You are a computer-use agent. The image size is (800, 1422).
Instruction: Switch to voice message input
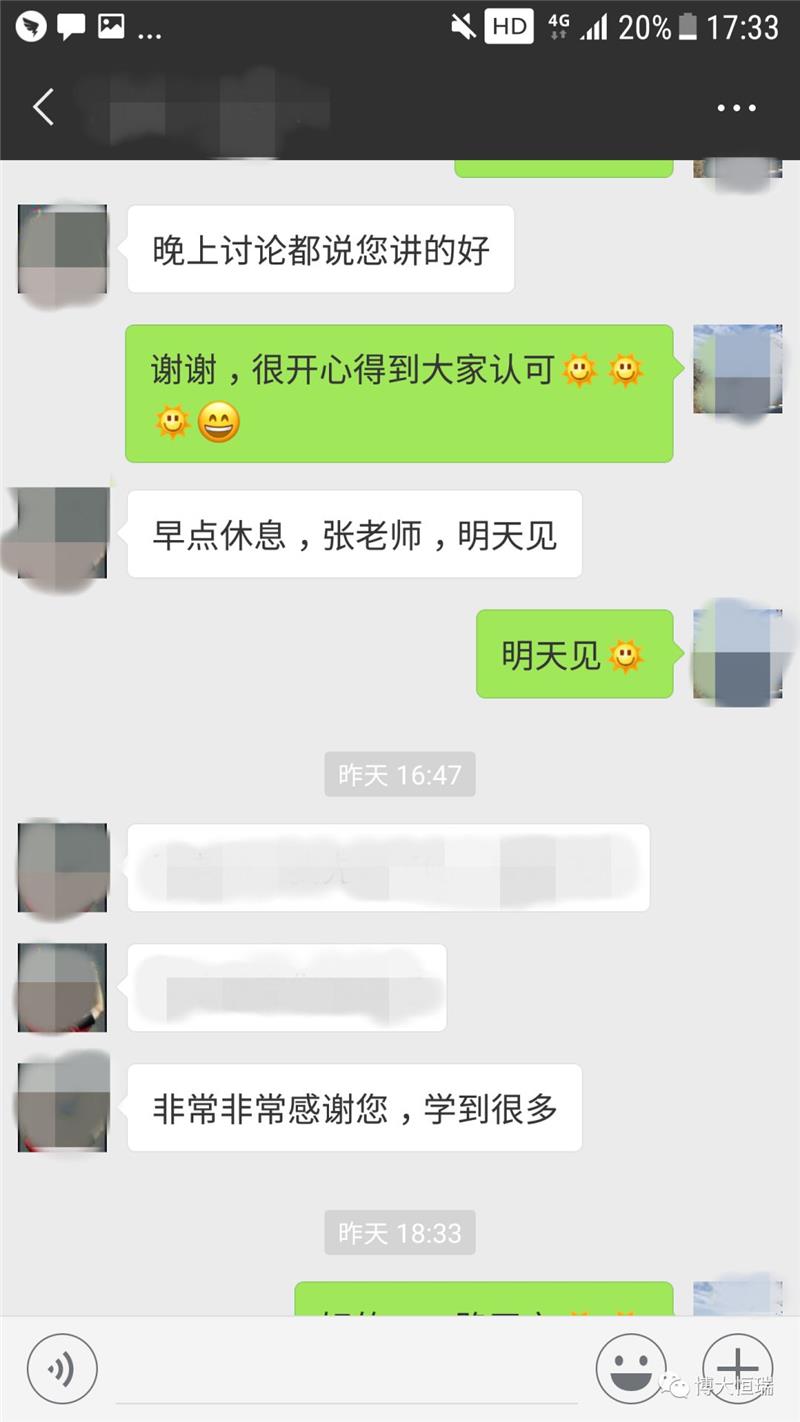[x=62, y=1367]
